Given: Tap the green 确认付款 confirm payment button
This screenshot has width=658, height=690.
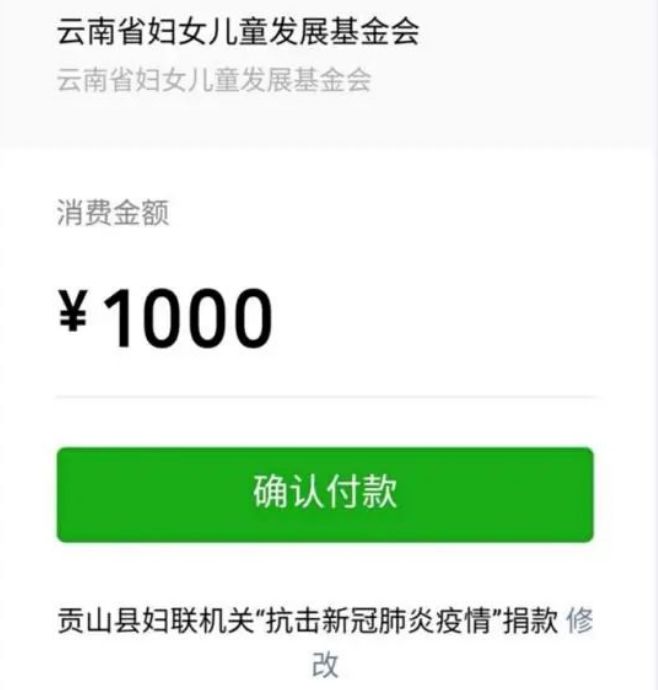Looking at the screenshot, I should click(325, 494).
